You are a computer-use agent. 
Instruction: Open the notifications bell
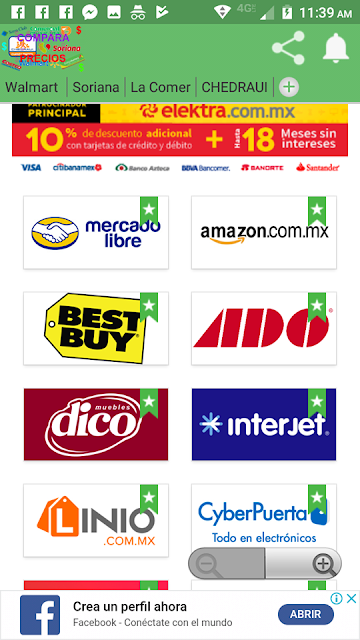[x=336, y=48]
